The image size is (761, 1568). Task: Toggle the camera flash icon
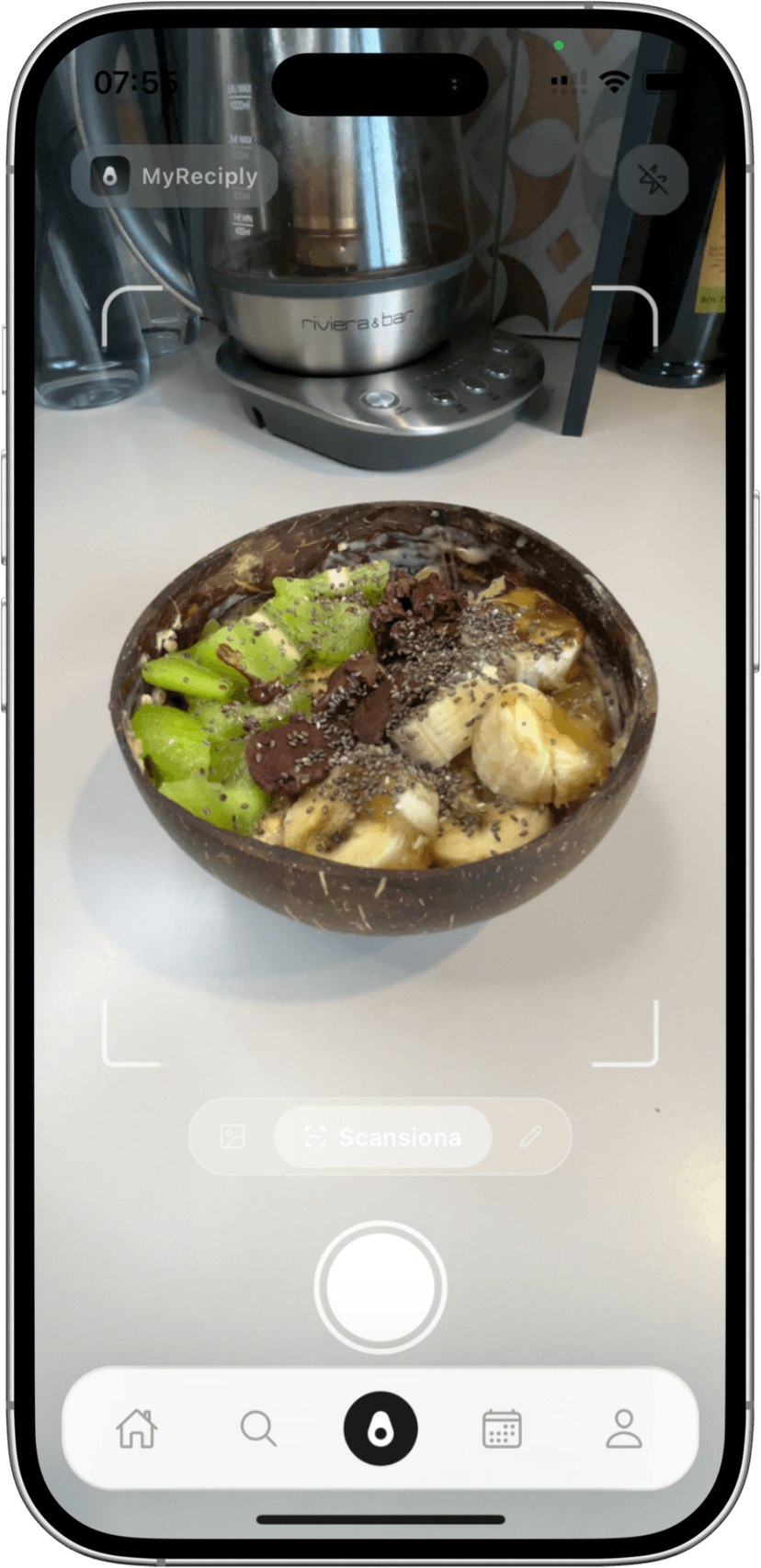tap(653, 179)
